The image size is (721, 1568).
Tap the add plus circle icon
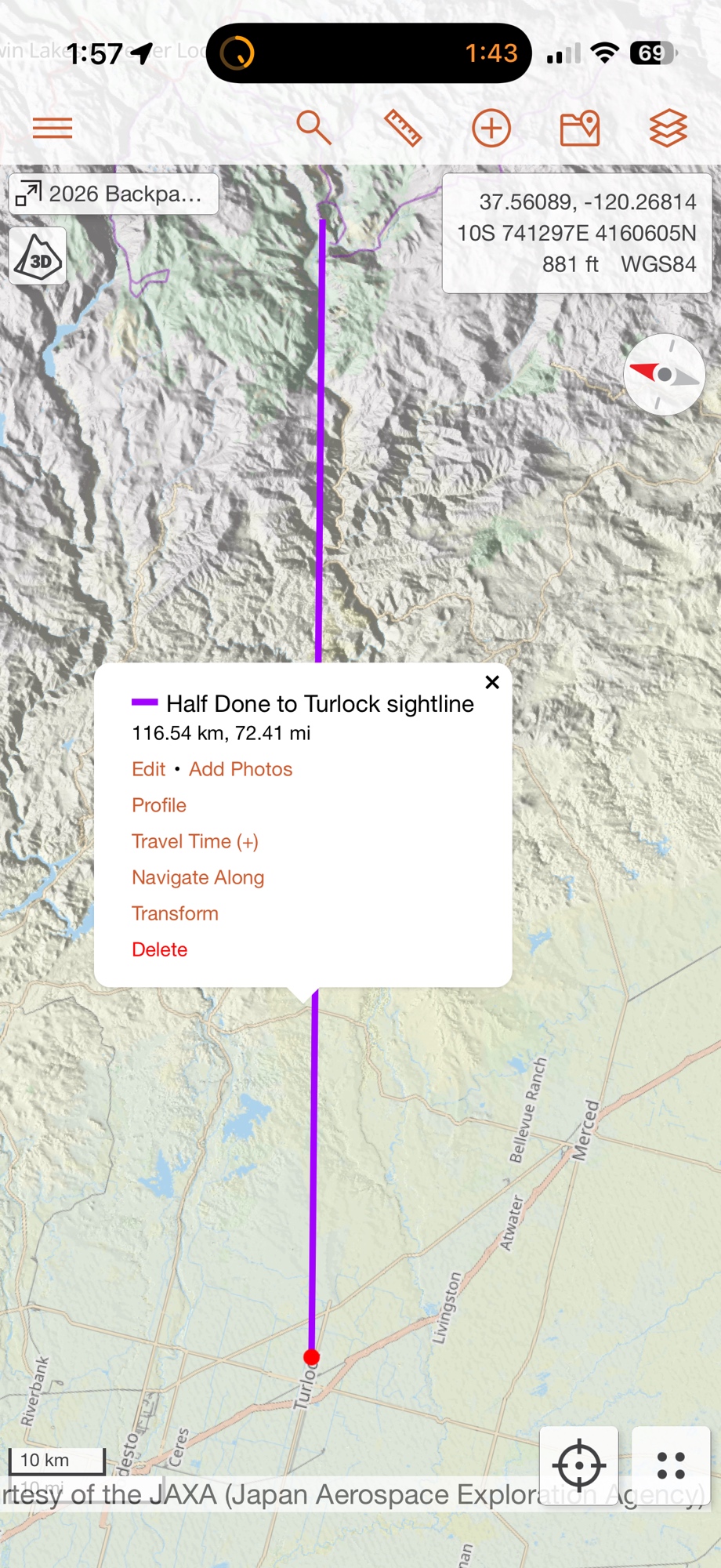491,128
